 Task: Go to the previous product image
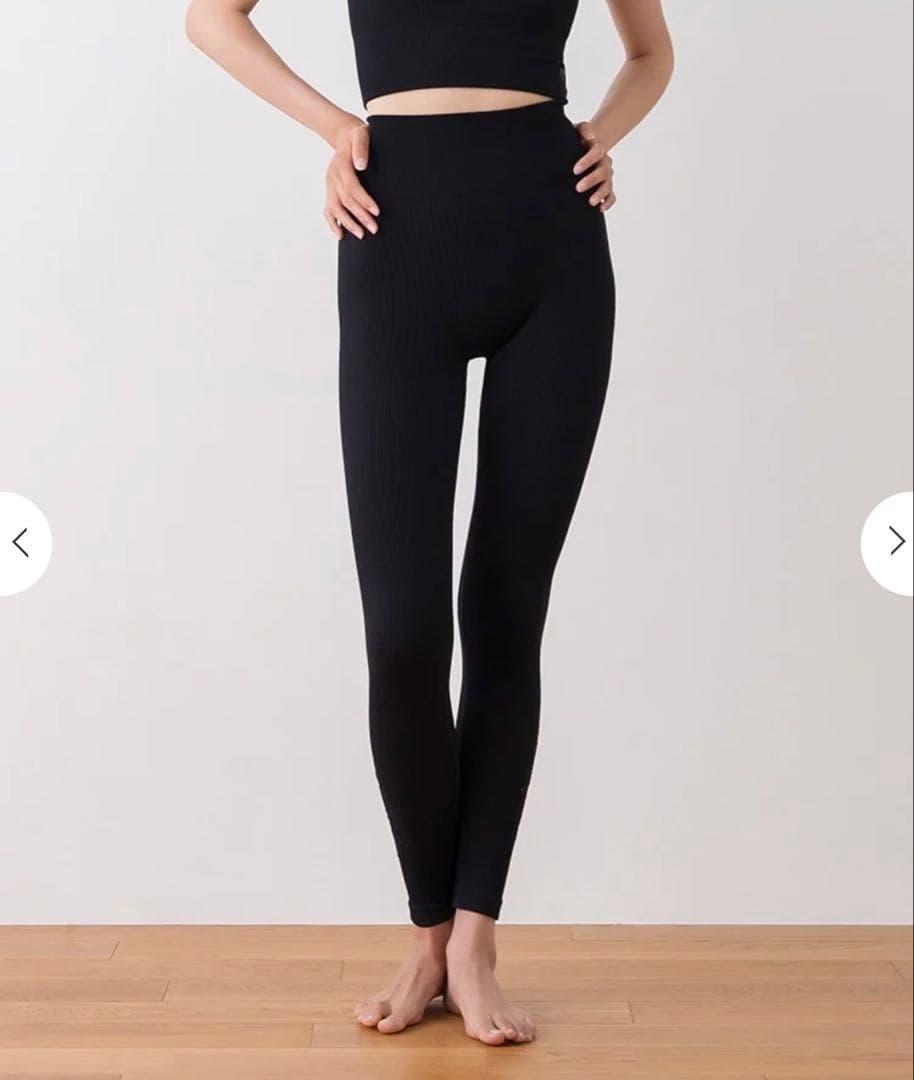point(20,543)
